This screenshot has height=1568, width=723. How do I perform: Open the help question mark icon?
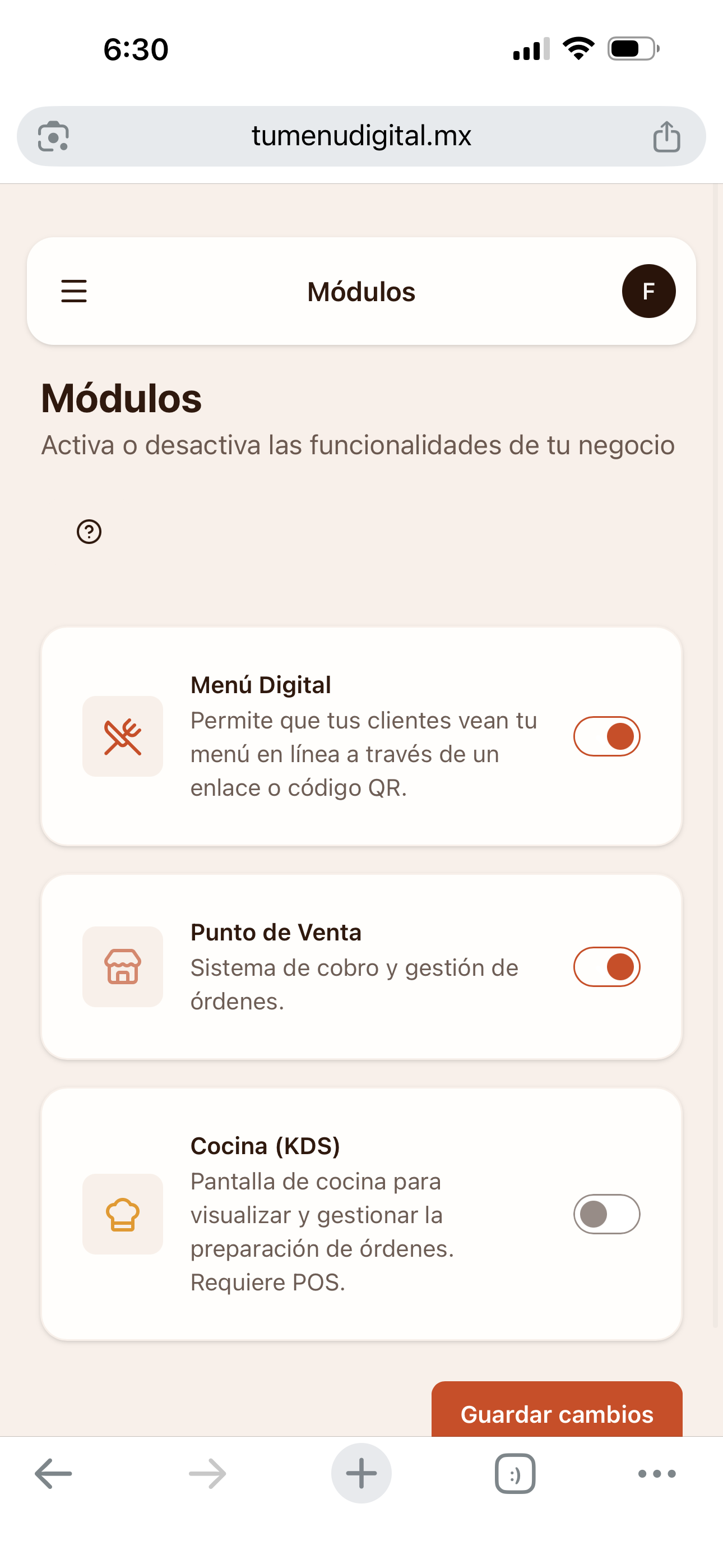coord(89,532)
